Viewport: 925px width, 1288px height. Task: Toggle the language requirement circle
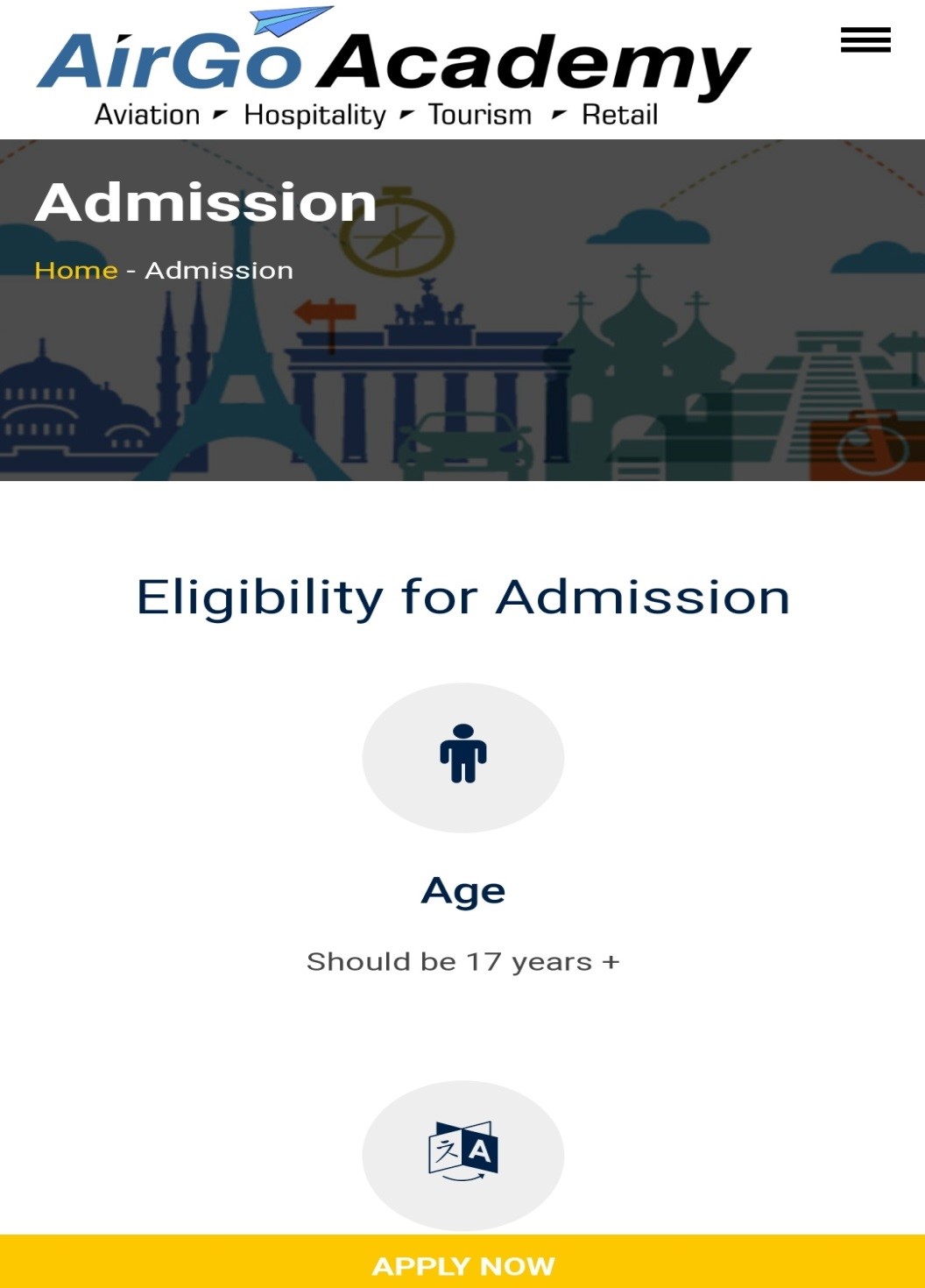[462, 1155]
